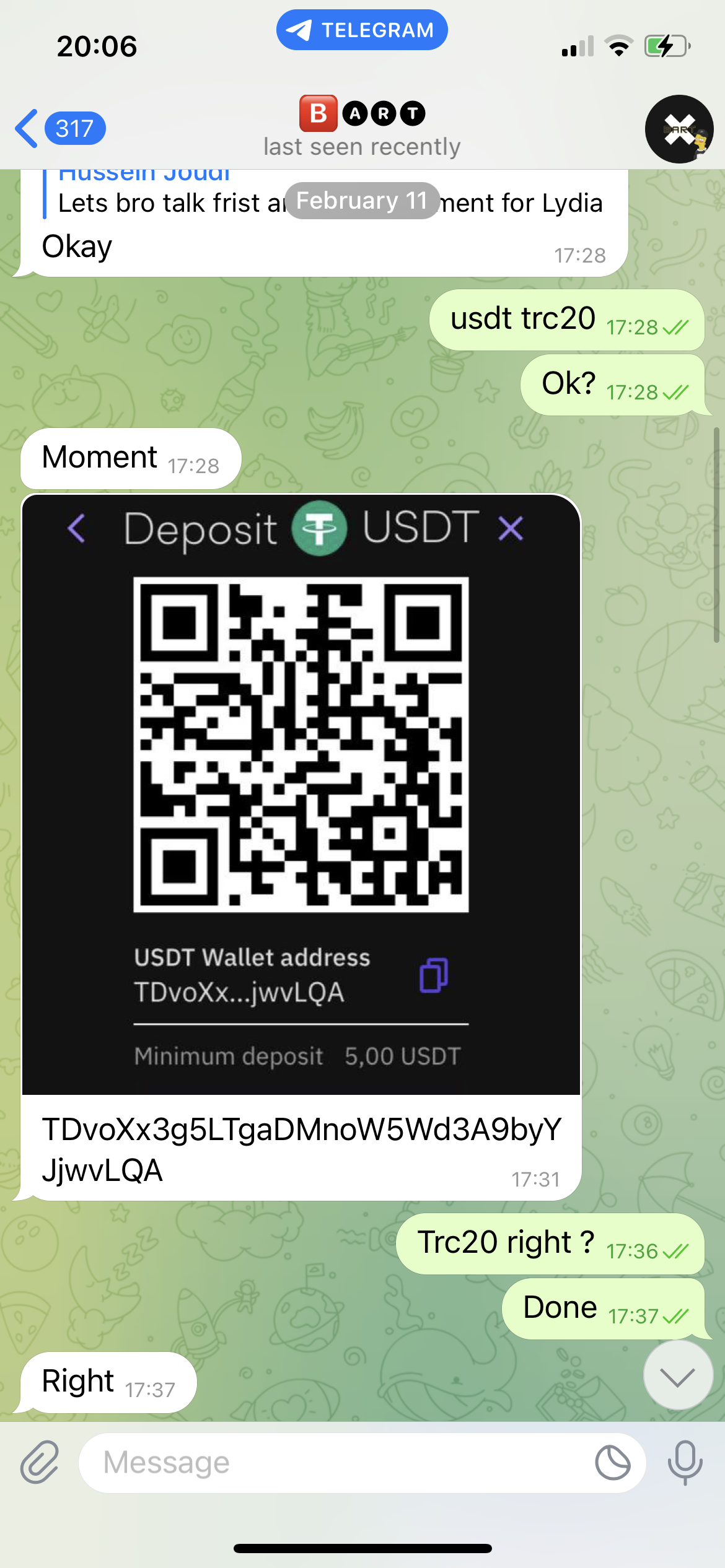Open the sticker panel icon
725x1568 pixels.
tap(612, 1463)
